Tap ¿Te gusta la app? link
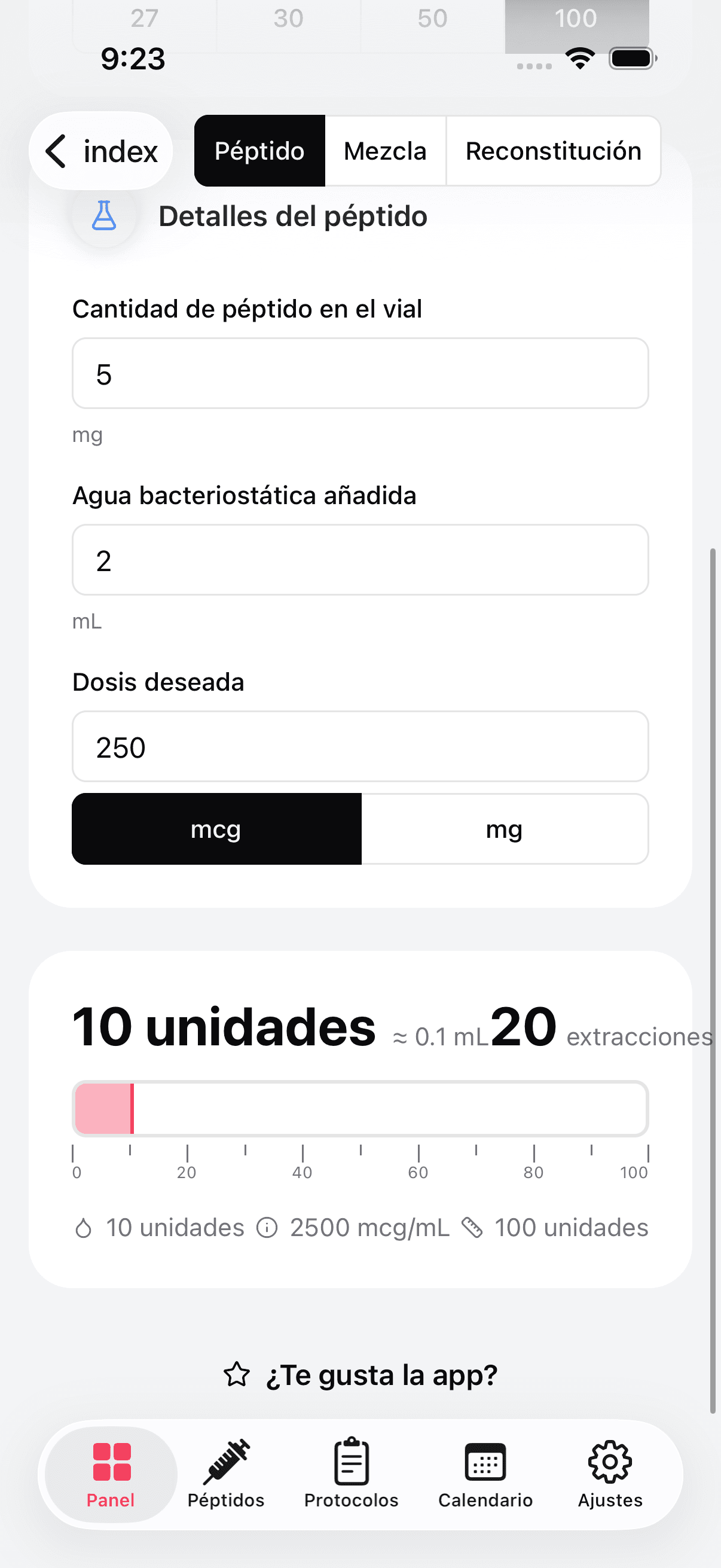 pos(382,1374)
